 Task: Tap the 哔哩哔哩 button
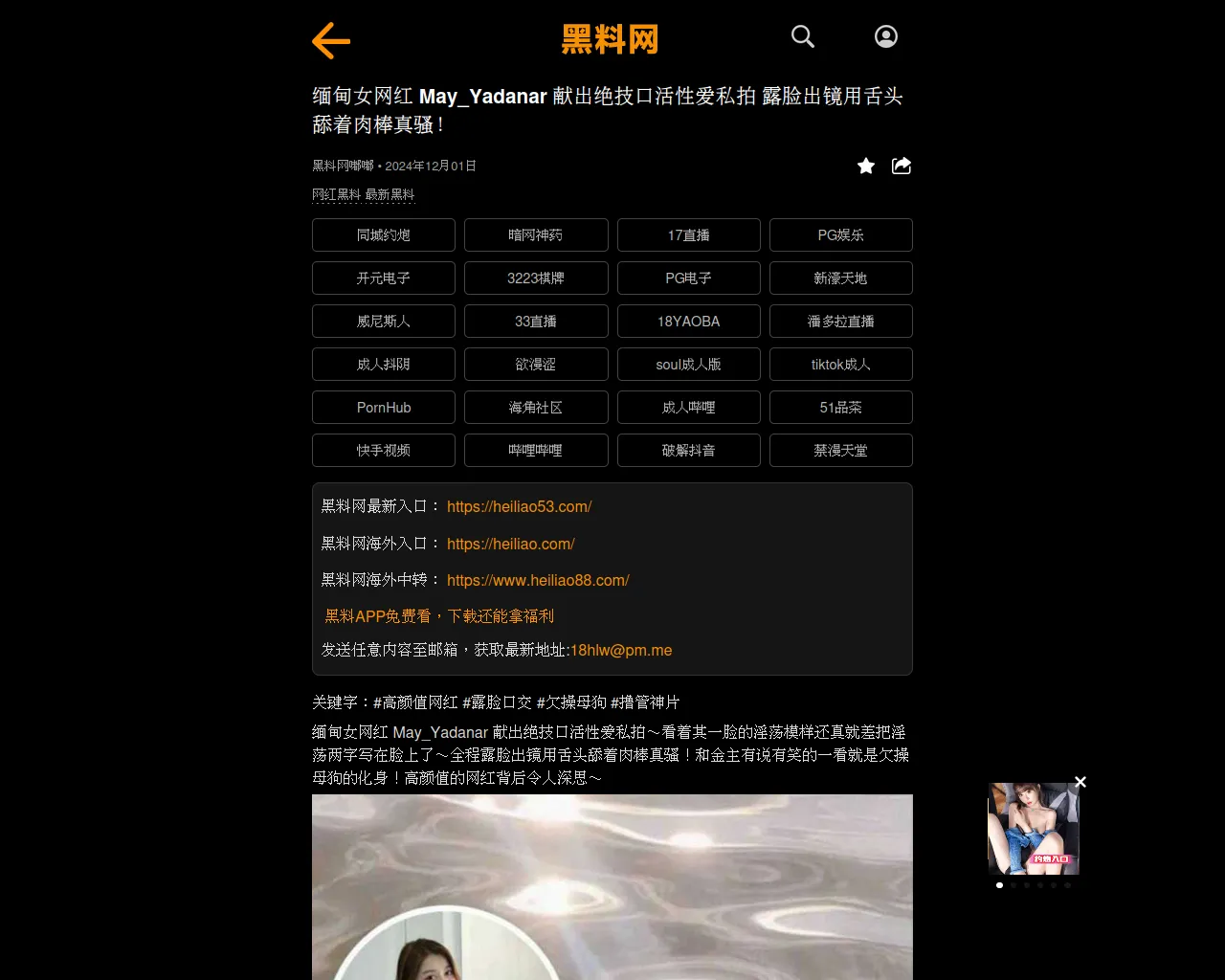point(536,451)
